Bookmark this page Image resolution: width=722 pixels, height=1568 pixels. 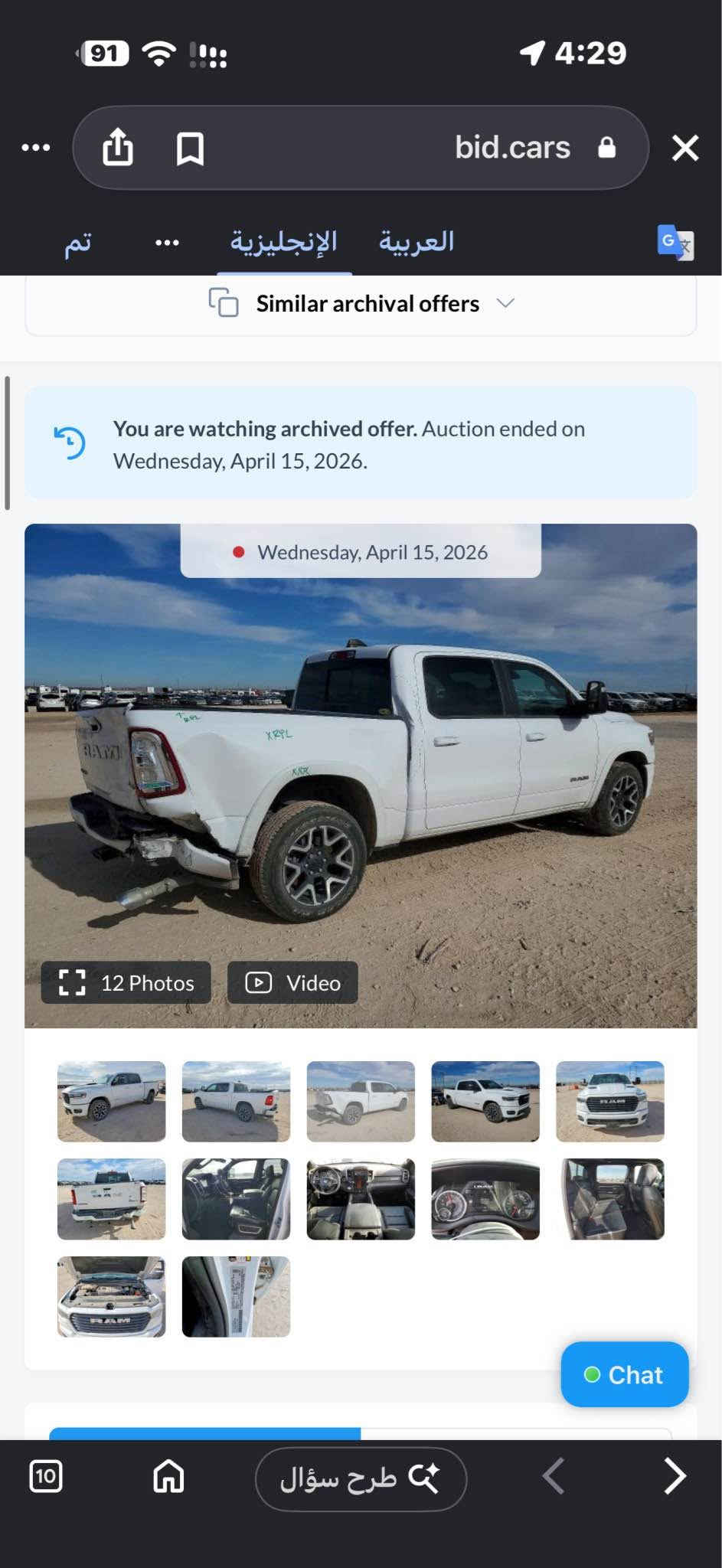point(190,148)
